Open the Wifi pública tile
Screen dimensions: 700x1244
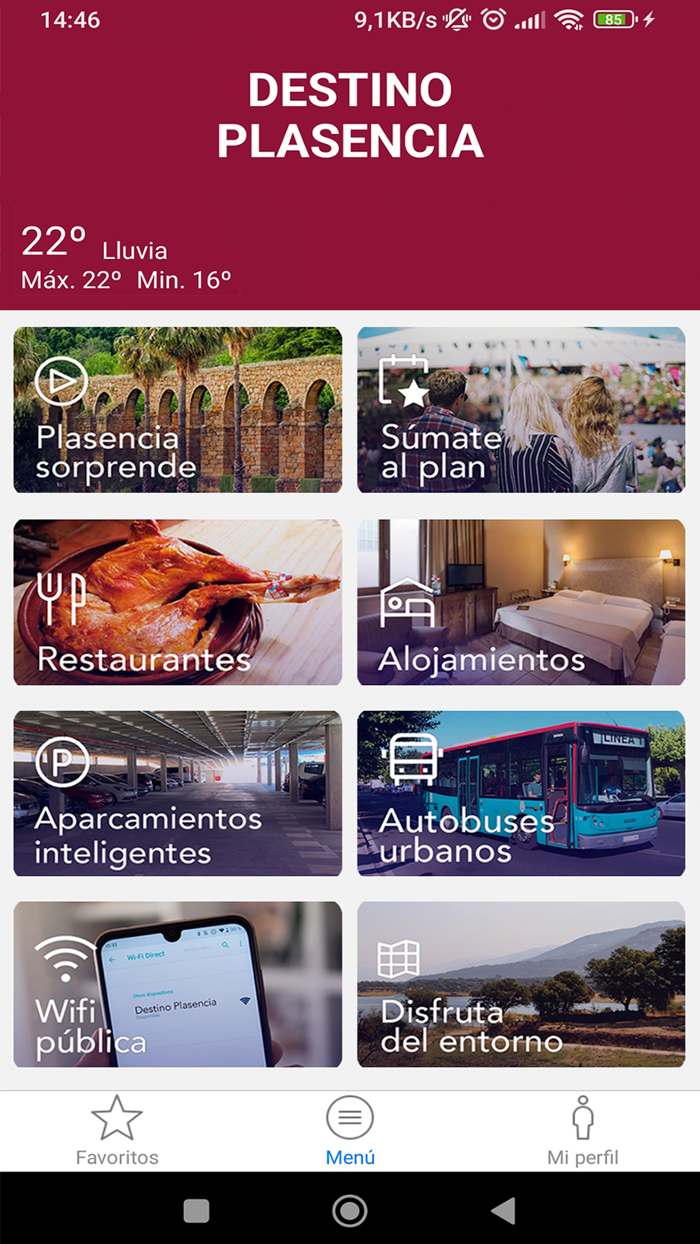177,984
